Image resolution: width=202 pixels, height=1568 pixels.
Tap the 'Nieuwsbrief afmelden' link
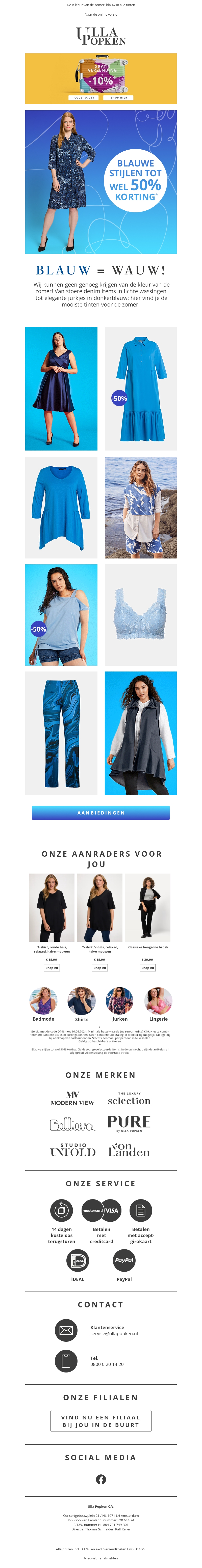point(101,1558)
